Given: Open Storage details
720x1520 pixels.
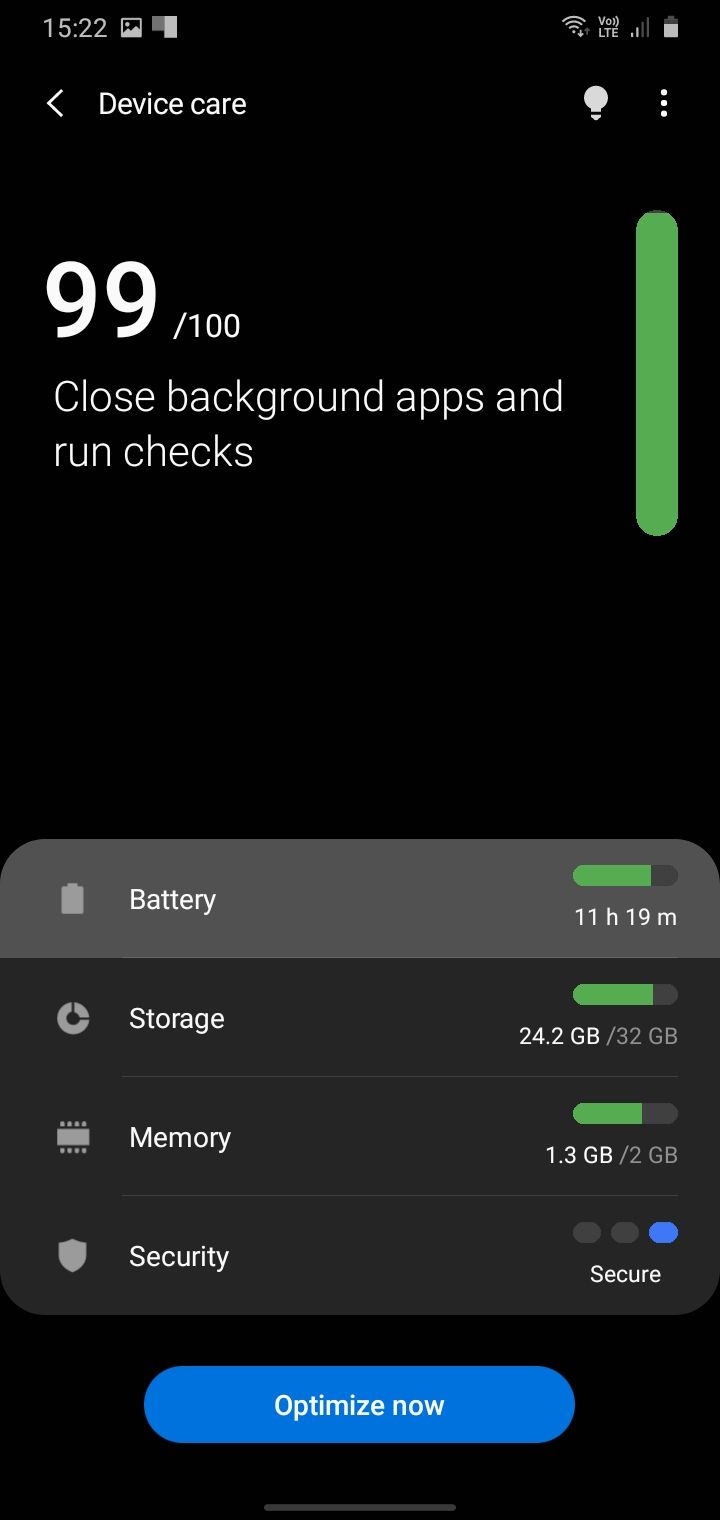Looking at the screenshot, I should tap(360, 1018).
